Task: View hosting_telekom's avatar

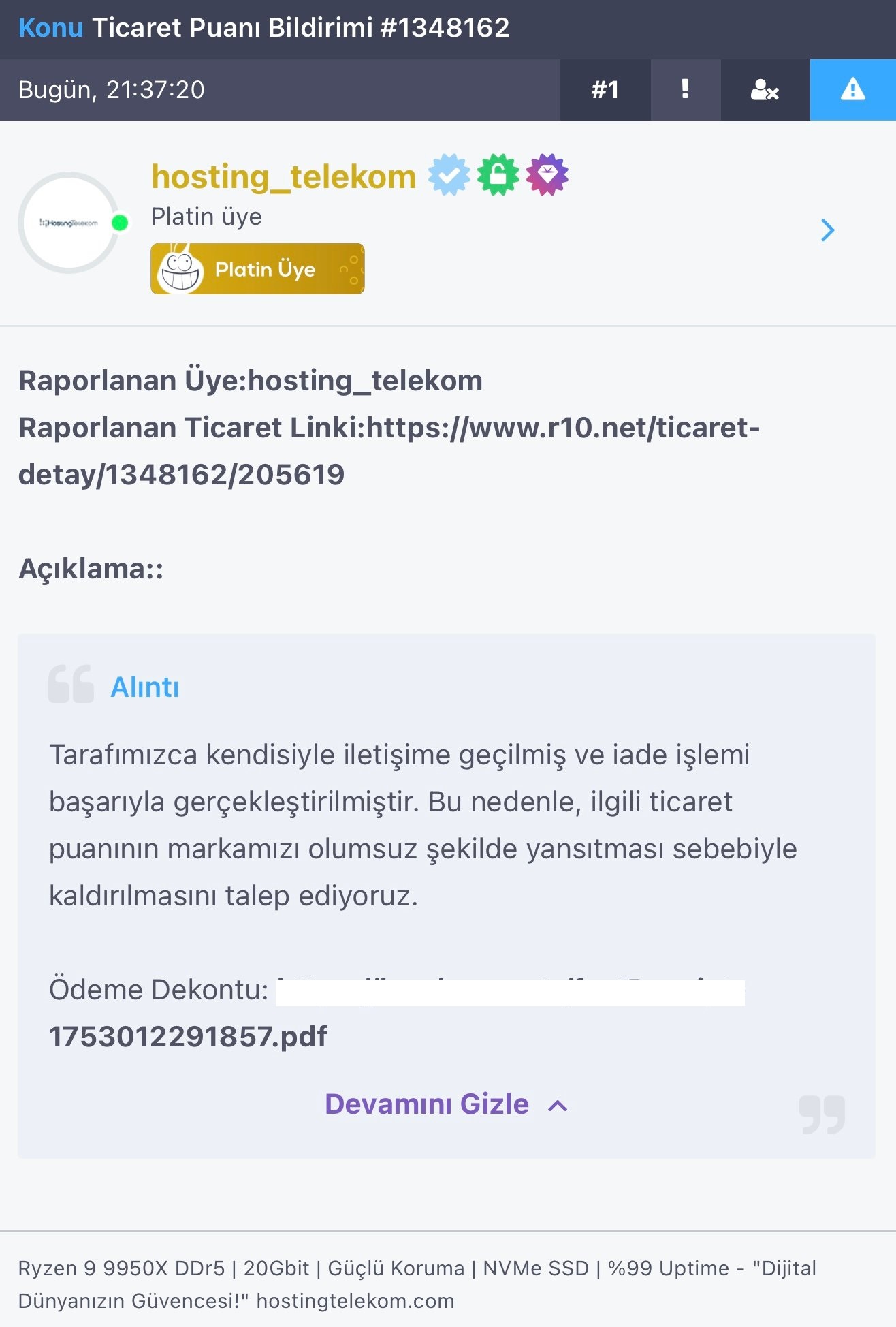Action: (69, 223)
